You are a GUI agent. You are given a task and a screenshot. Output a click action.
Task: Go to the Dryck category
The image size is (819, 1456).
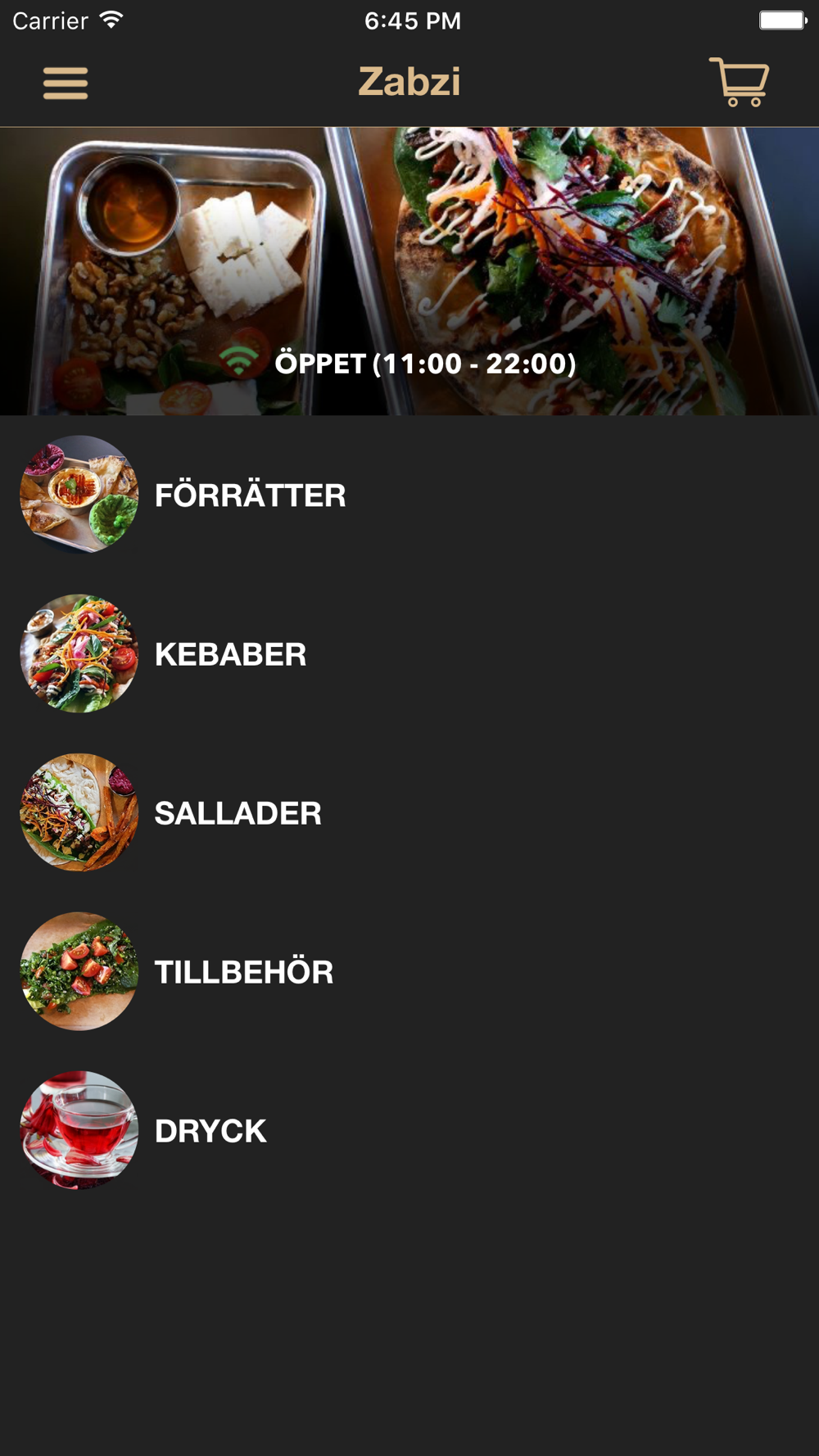[210, 1131]
